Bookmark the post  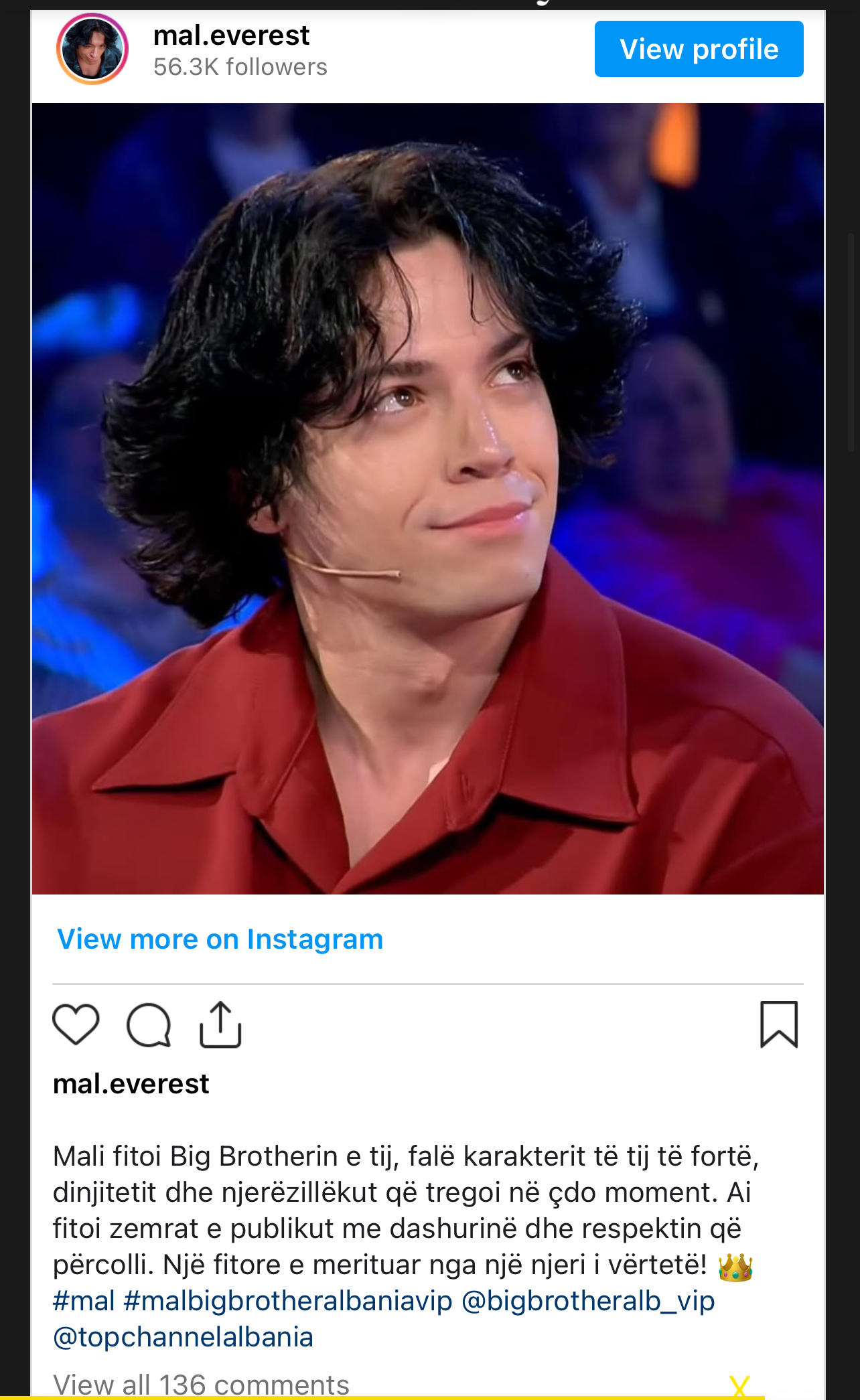[779, 1024]
